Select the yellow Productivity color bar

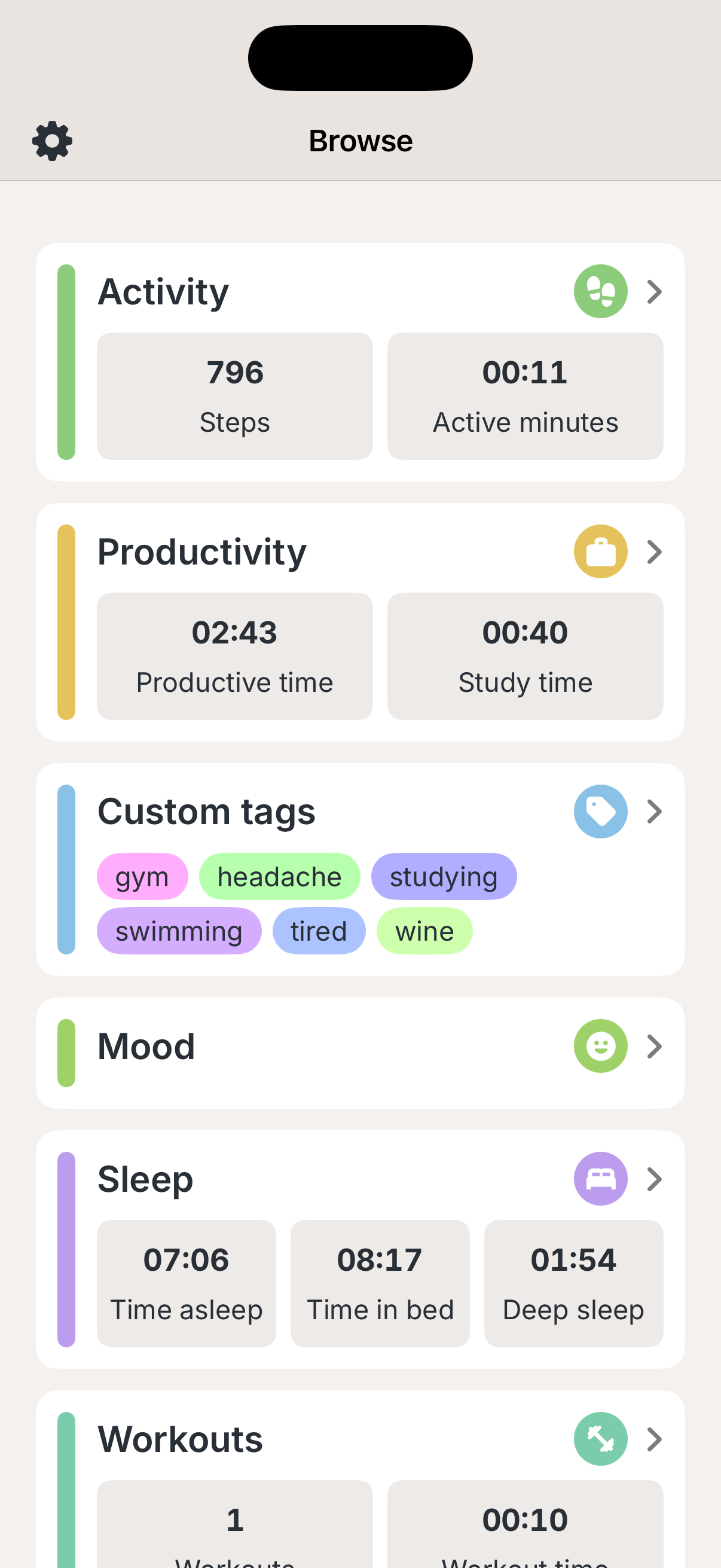(67, 621)
